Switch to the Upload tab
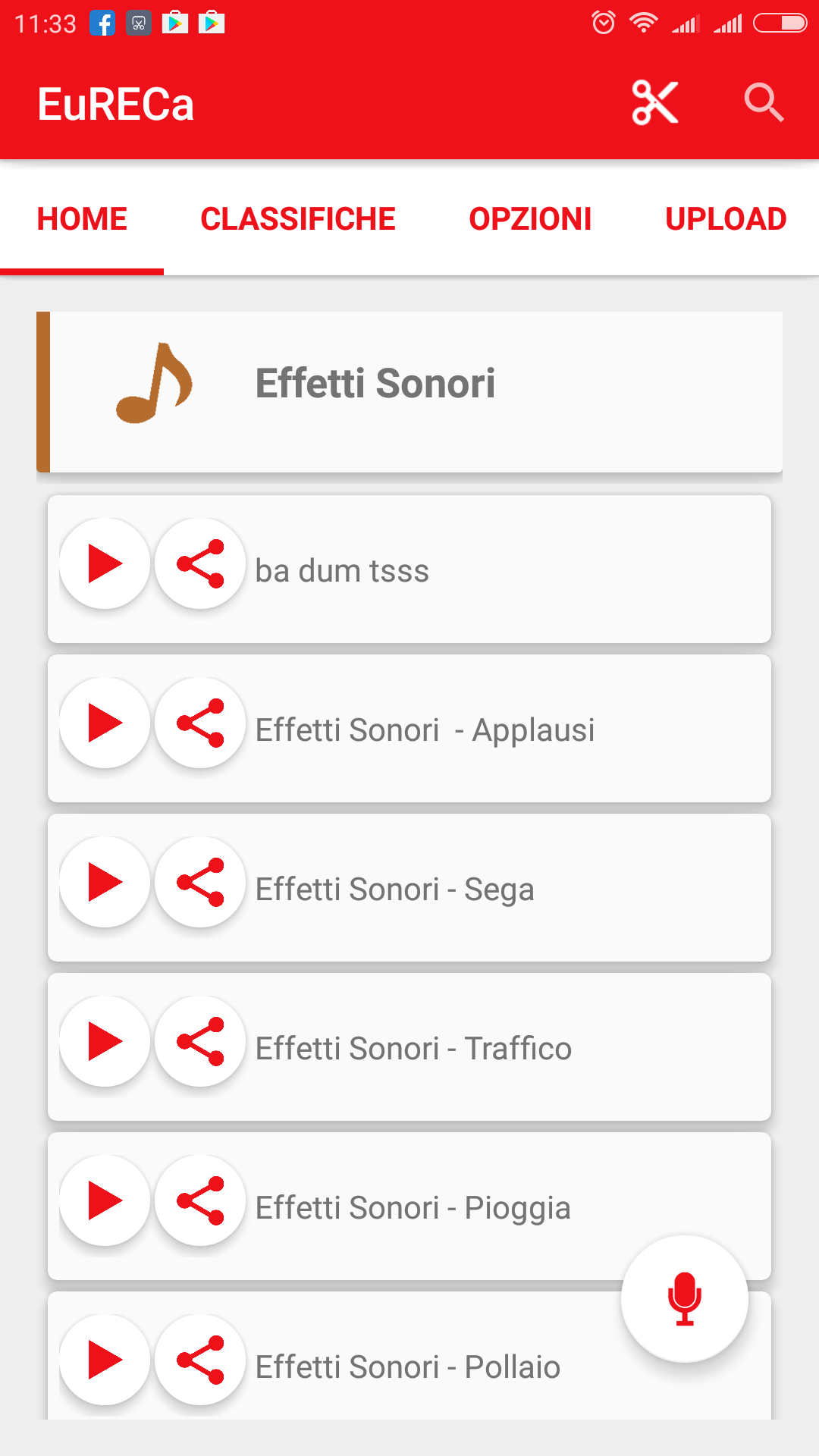 [726, 219]
